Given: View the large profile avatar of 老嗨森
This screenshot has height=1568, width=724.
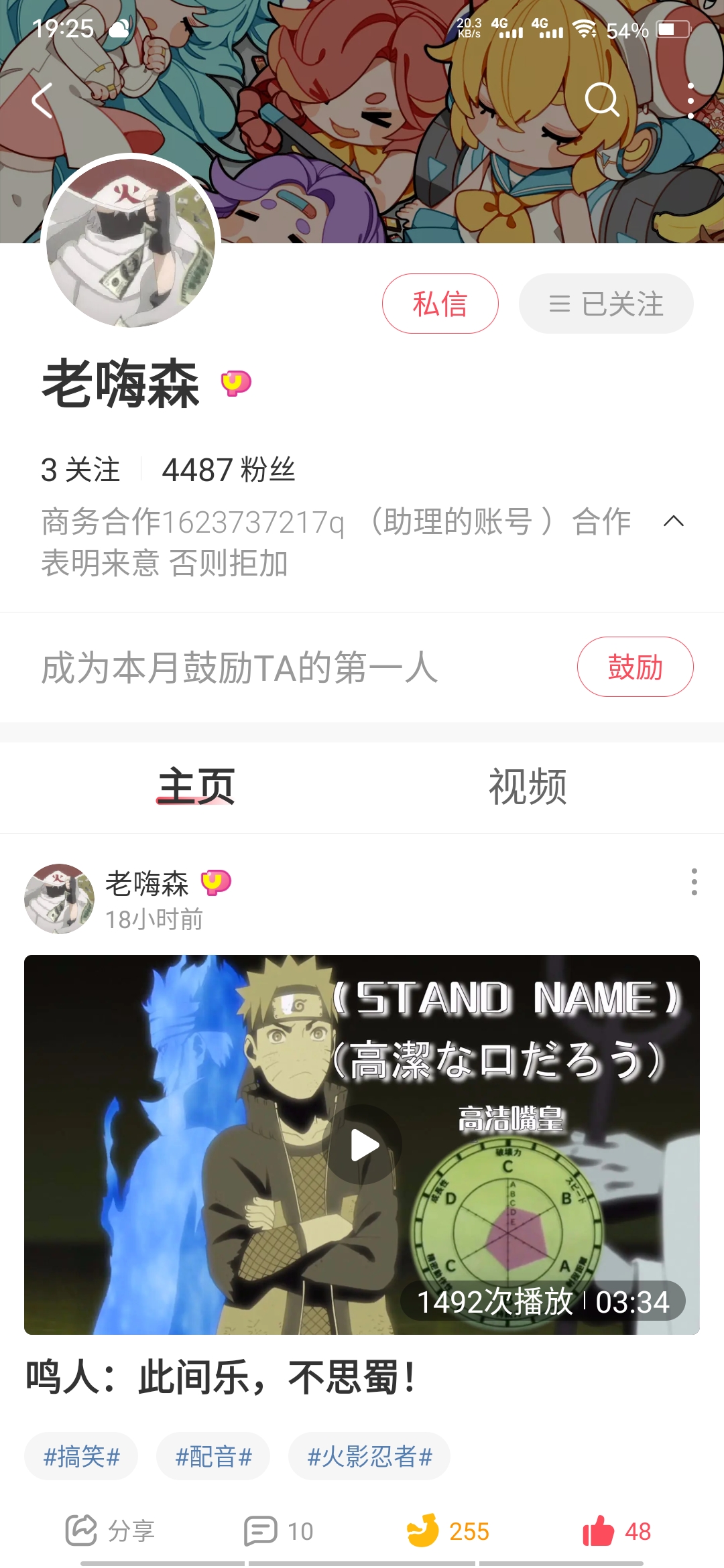Looking at the screenshot, I should (x=131, y=243).
